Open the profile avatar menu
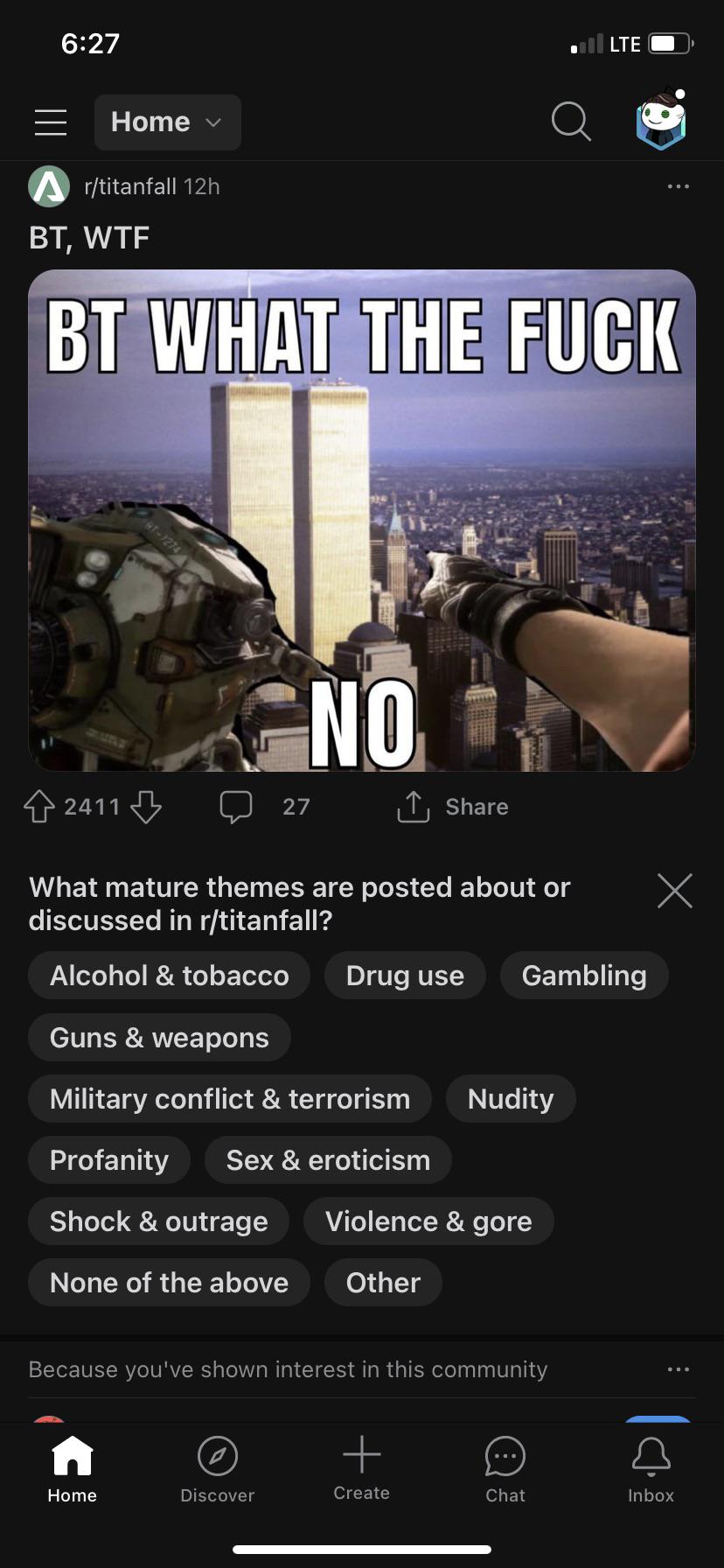Viewport: 724px width, 1568px height. coord(661,121)
